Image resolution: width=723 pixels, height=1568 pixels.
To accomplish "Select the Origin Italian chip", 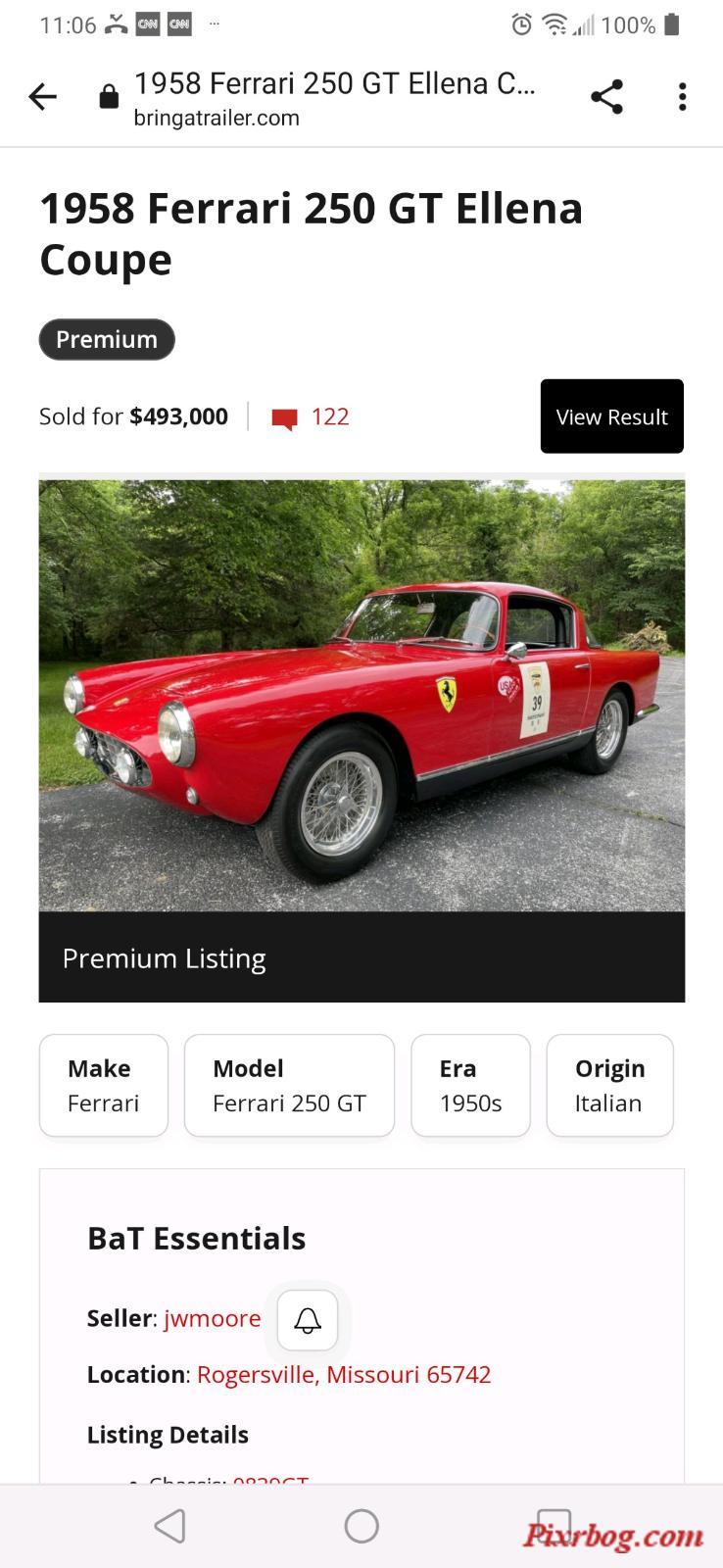I will 609,1086.
